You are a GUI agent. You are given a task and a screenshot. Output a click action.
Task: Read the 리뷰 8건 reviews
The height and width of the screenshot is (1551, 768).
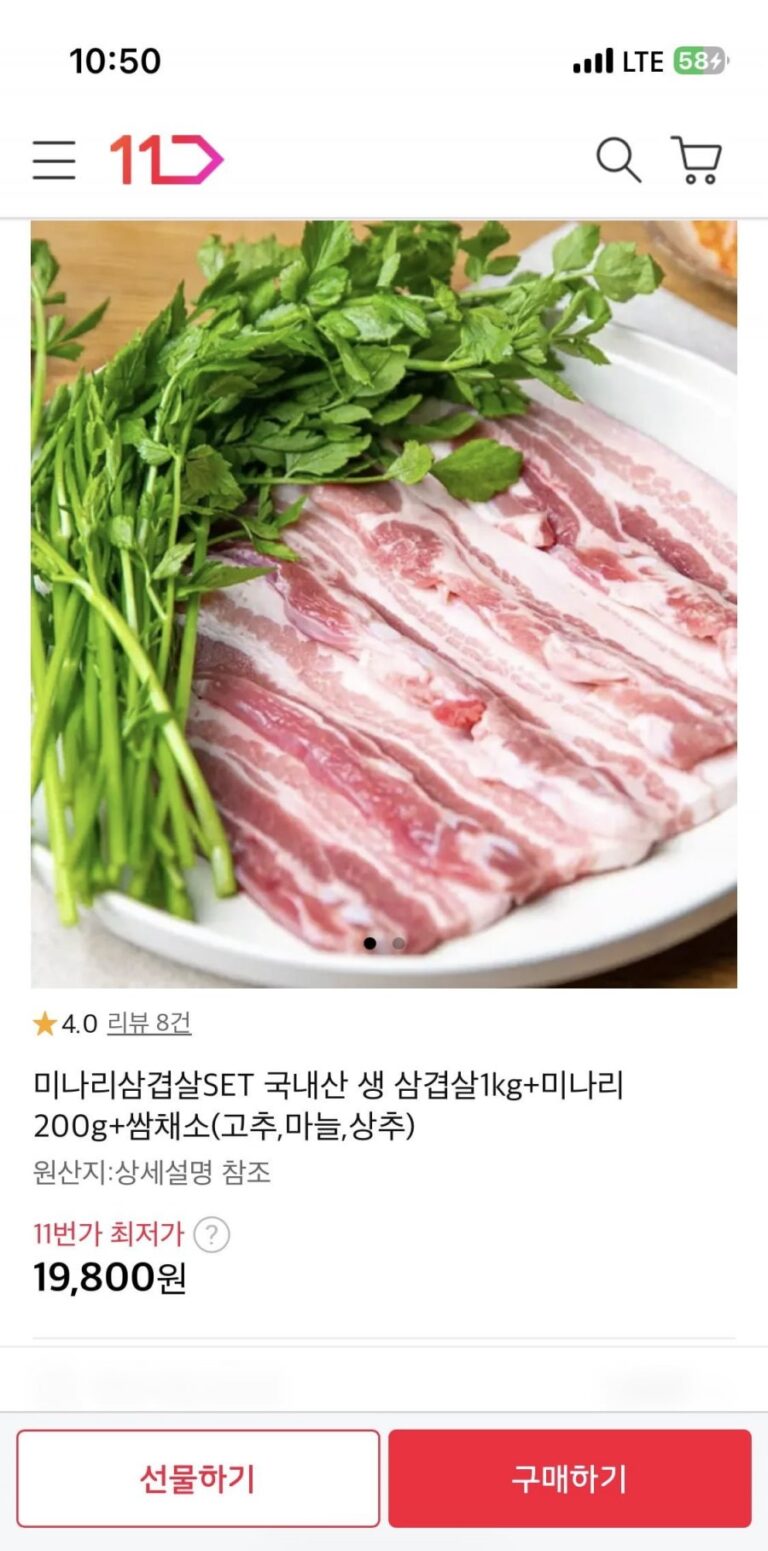pos(149,1023)
